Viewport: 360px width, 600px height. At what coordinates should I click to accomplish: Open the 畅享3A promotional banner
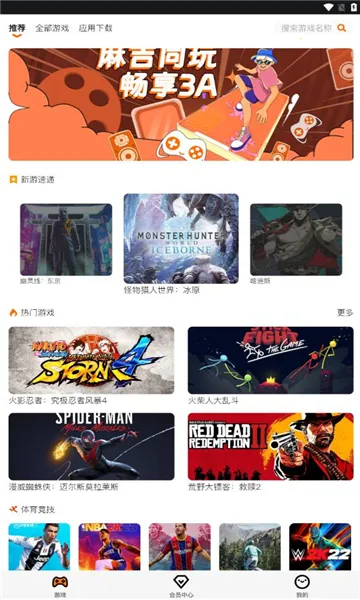181,104
